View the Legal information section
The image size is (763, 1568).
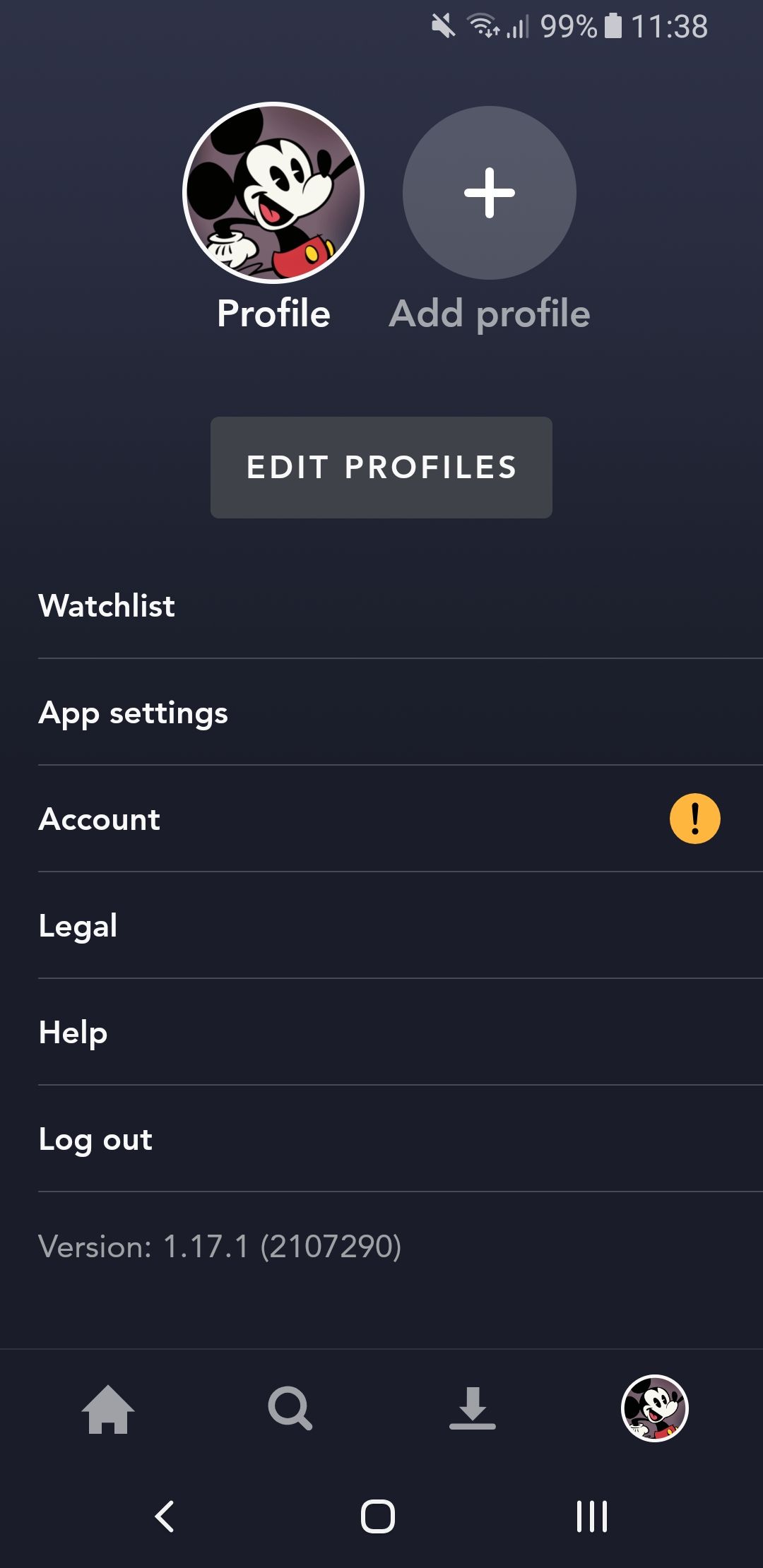coord(78,926)
